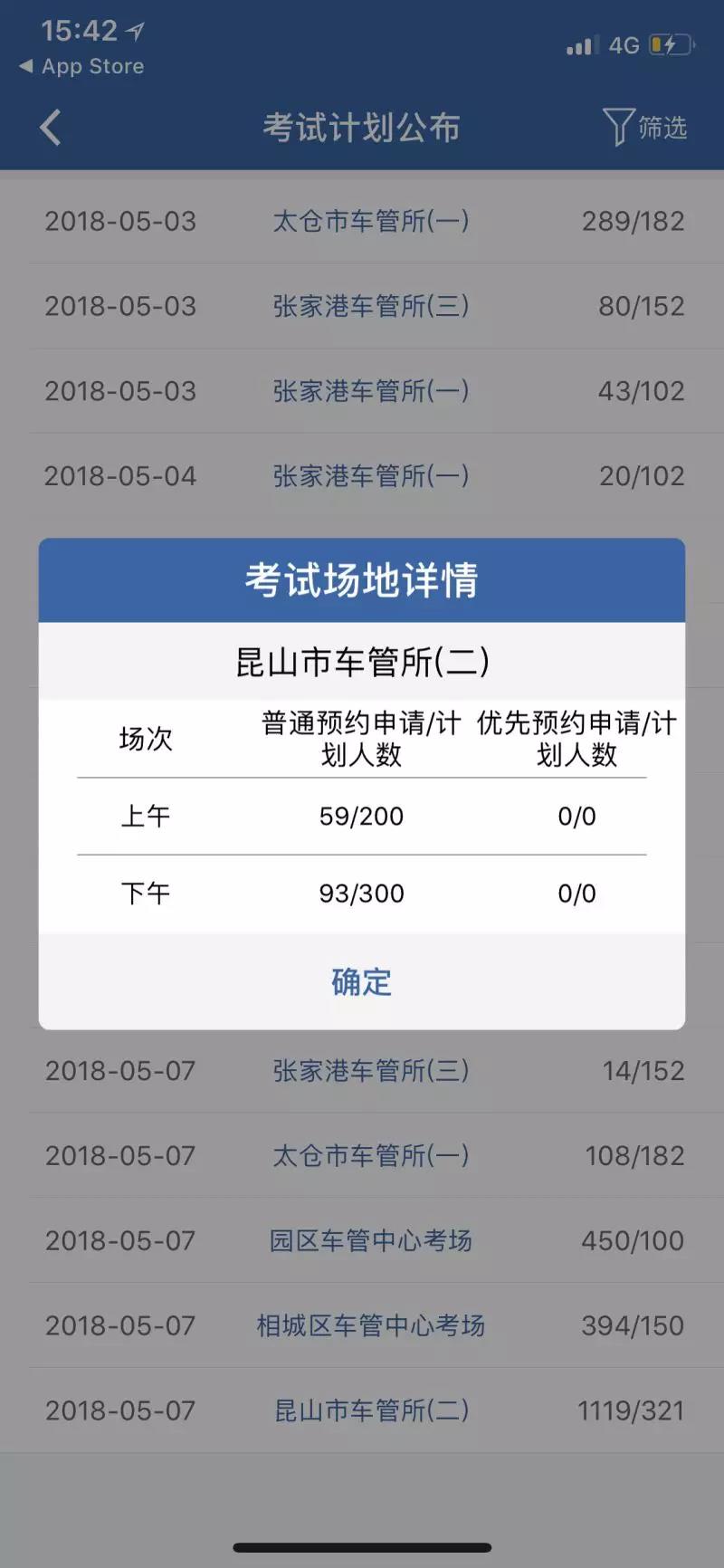Open the 筛选 filter
The image size is (724, 1568).
pos(645,128)
